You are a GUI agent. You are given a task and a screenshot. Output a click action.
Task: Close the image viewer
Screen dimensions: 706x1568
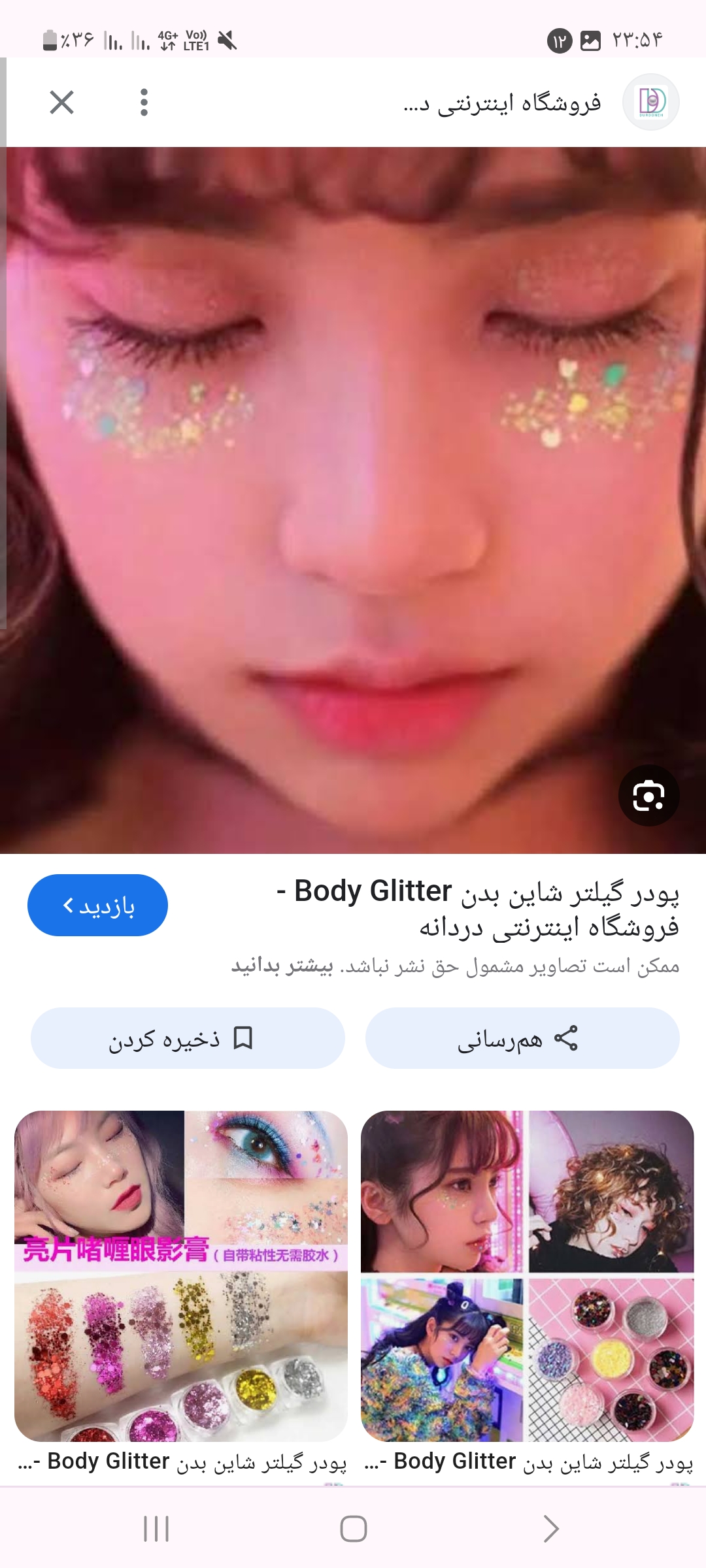[62, 103]
